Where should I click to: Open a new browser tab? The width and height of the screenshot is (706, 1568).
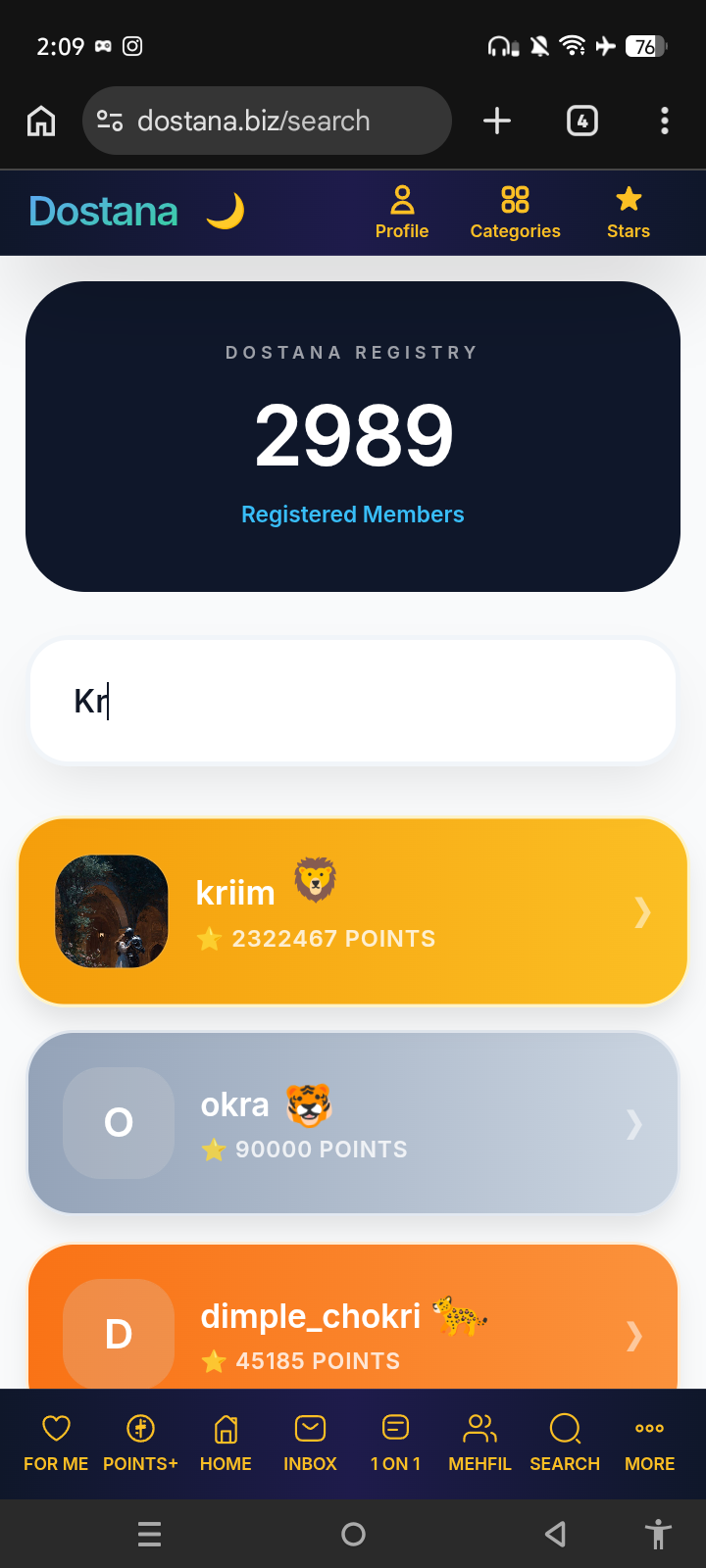[x=497, y=121]
